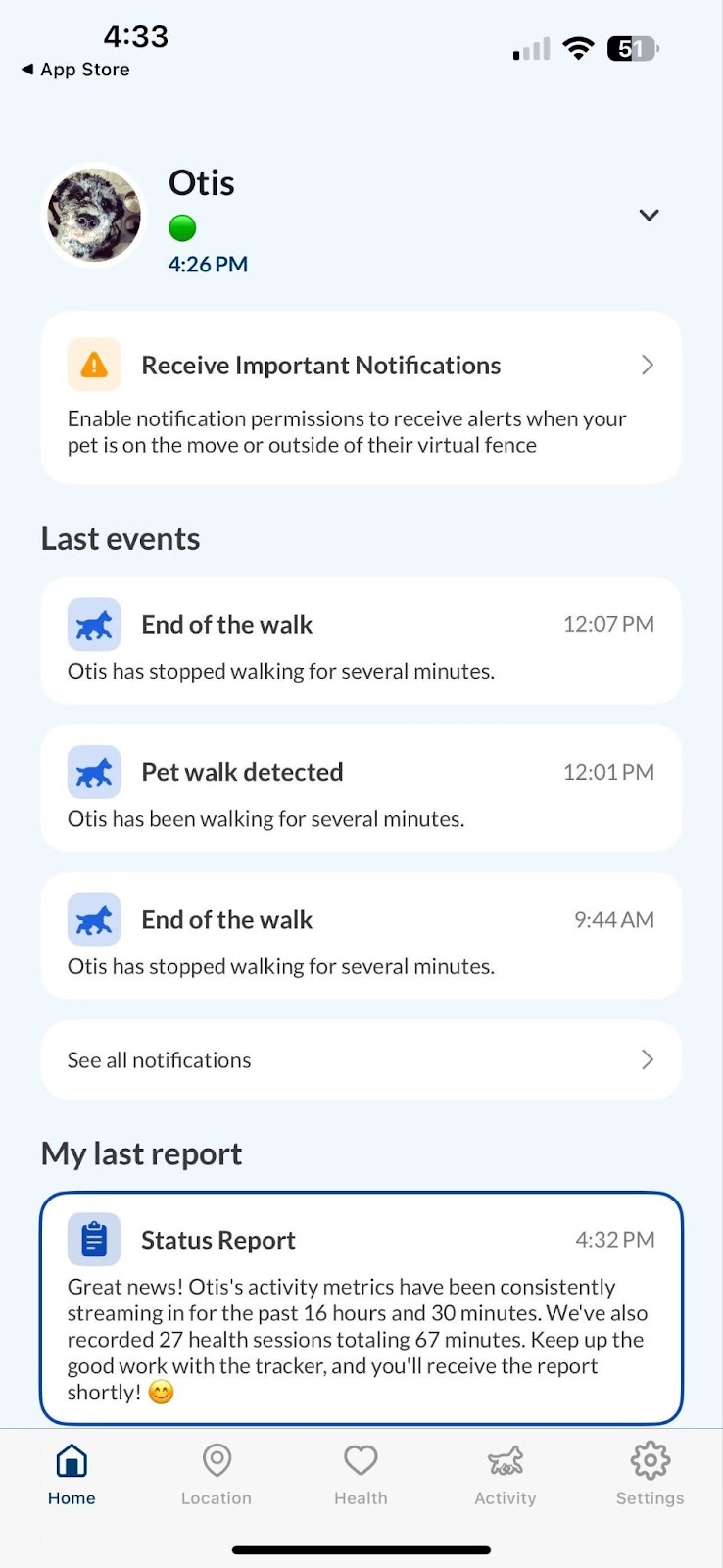Open Receive Important Notifications card
Screen dimensions: 723x1568
pyautogui.click(x=361, y=397)
